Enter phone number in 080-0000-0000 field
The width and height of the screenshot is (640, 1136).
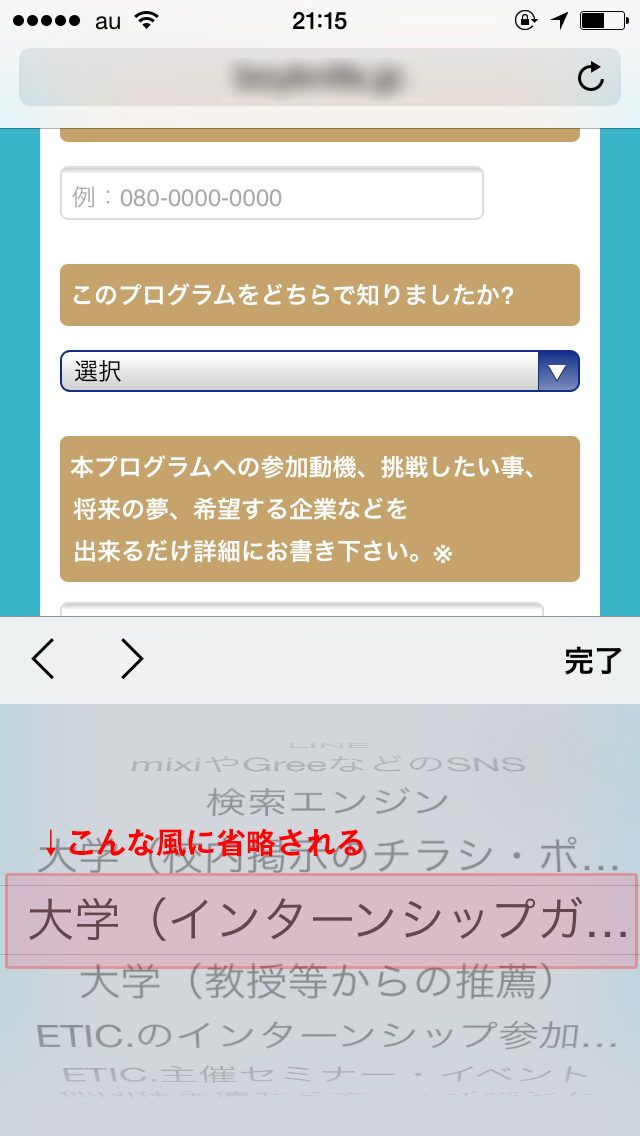click(272, 193)
